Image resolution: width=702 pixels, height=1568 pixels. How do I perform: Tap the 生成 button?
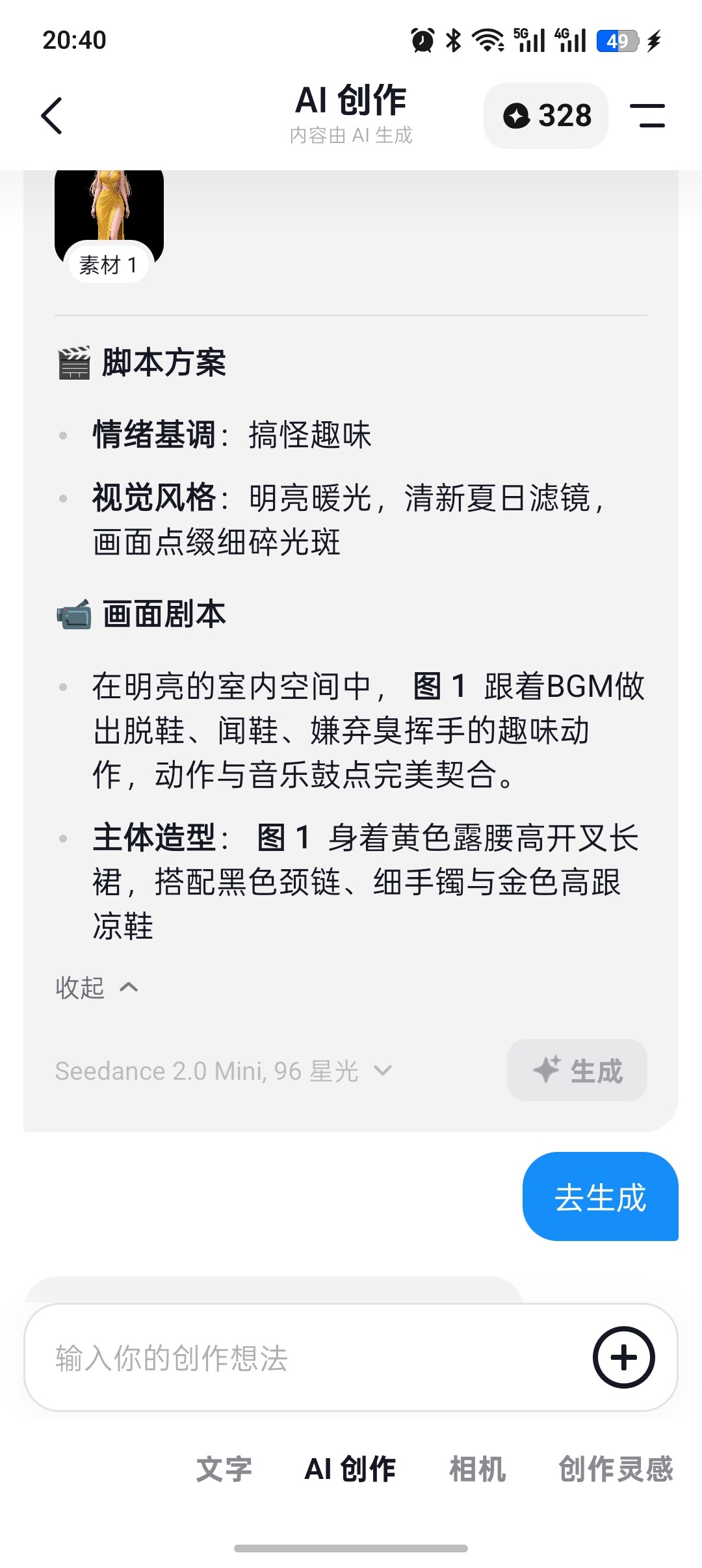pyautogui.click(x=577, y=1070)
